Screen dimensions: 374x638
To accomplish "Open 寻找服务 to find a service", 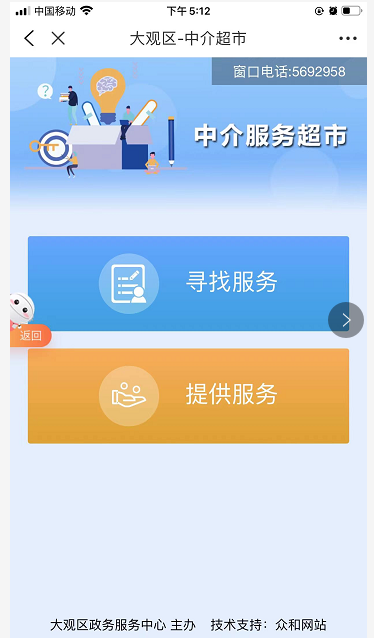I will pyautogui.click(x=188, y=283).
